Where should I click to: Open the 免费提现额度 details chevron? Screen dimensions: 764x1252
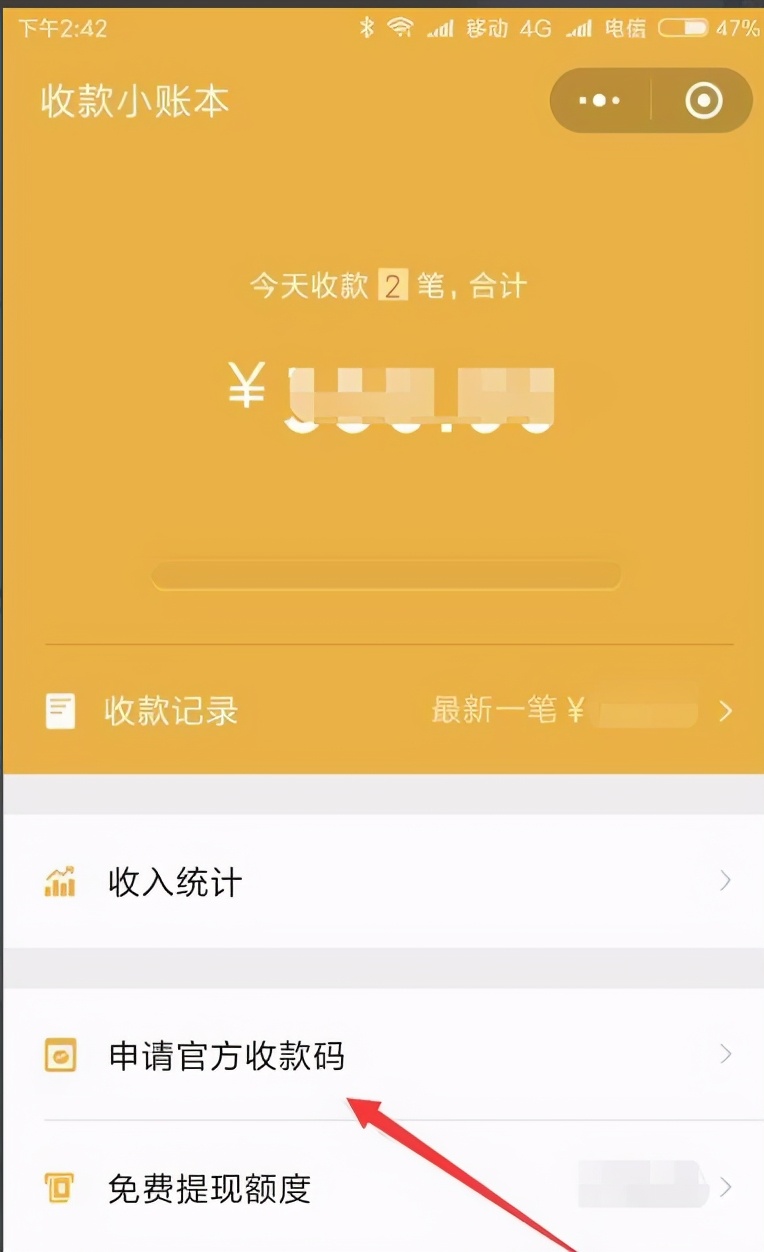pos(726,1188)
